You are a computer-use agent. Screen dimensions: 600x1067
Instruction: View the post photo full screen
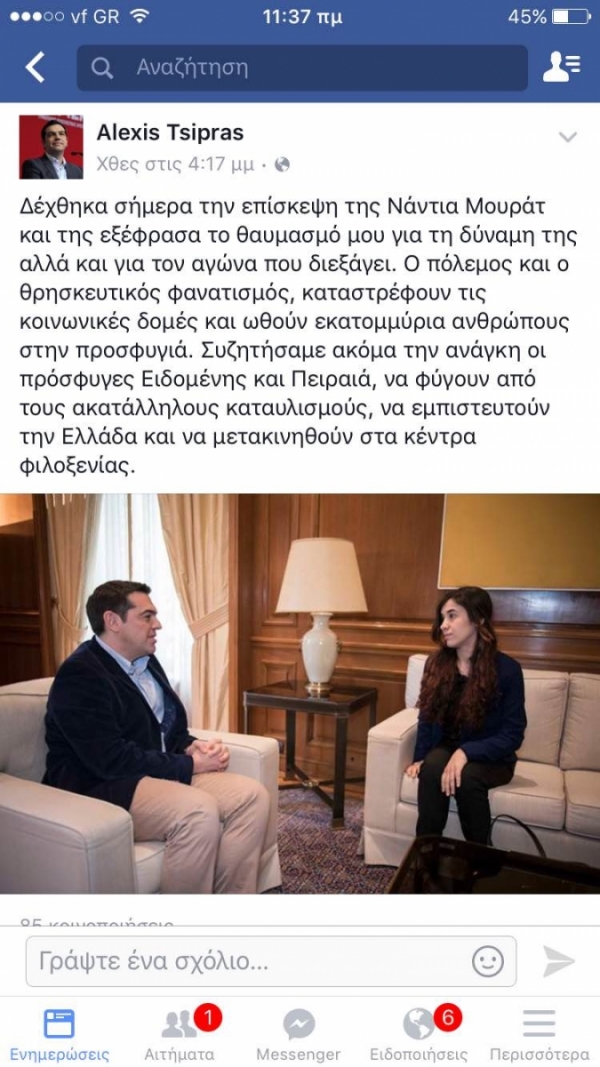[300, 693]
